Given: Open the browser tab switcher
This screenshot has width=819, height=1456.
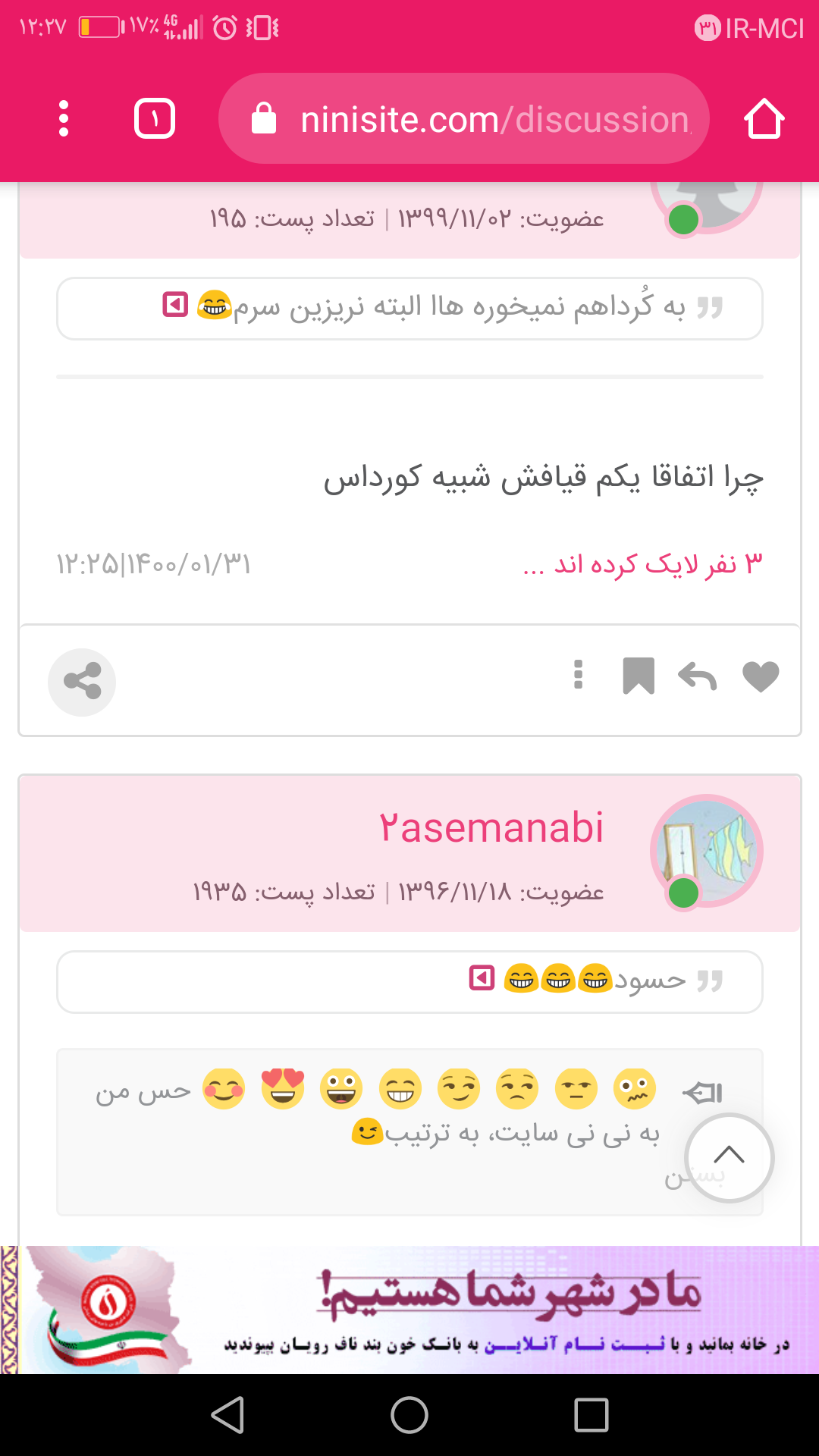Looking at the screenshot, I should point(155,119).
